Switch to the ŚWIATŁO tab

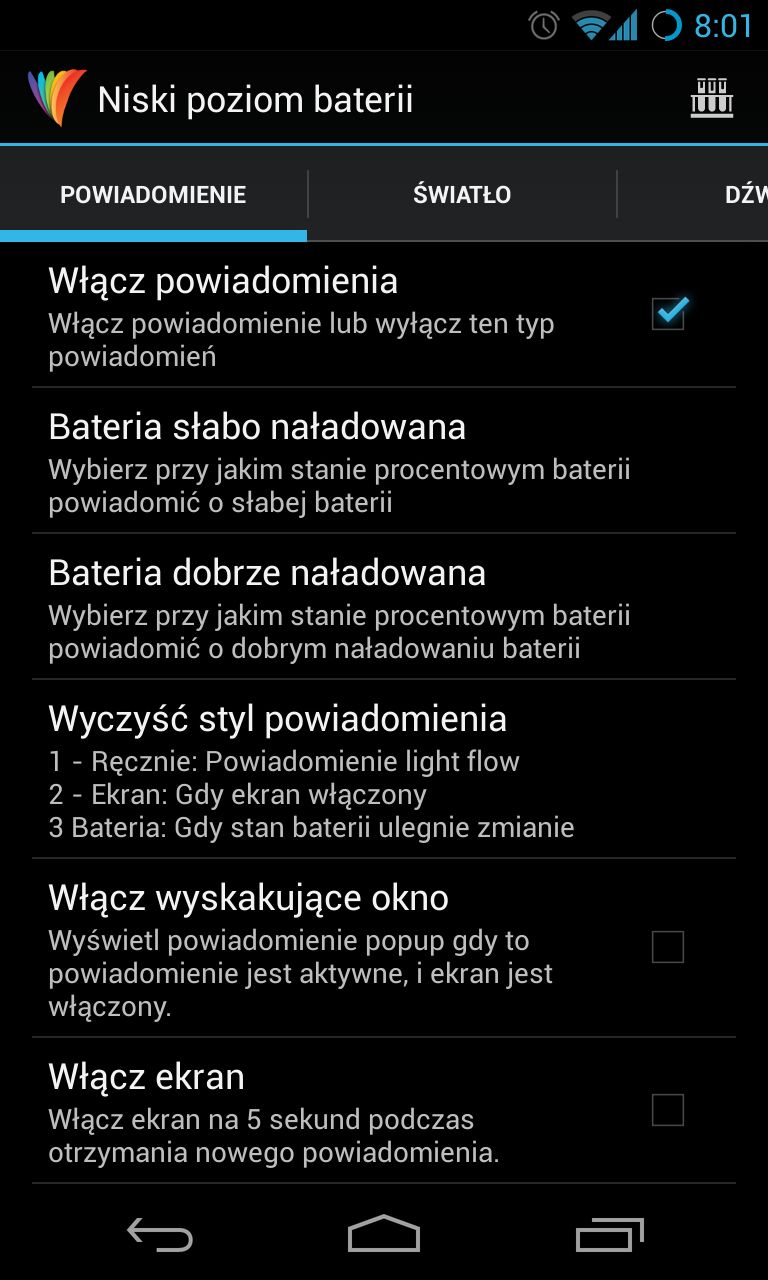[x=462, y=194]
